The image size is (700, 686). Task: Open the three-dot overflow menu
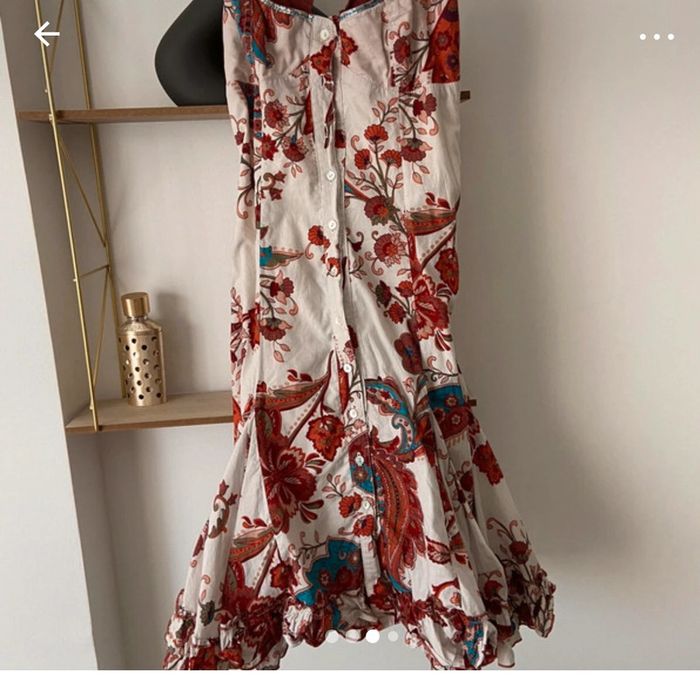pyautogui.click(x=656, y=37)
